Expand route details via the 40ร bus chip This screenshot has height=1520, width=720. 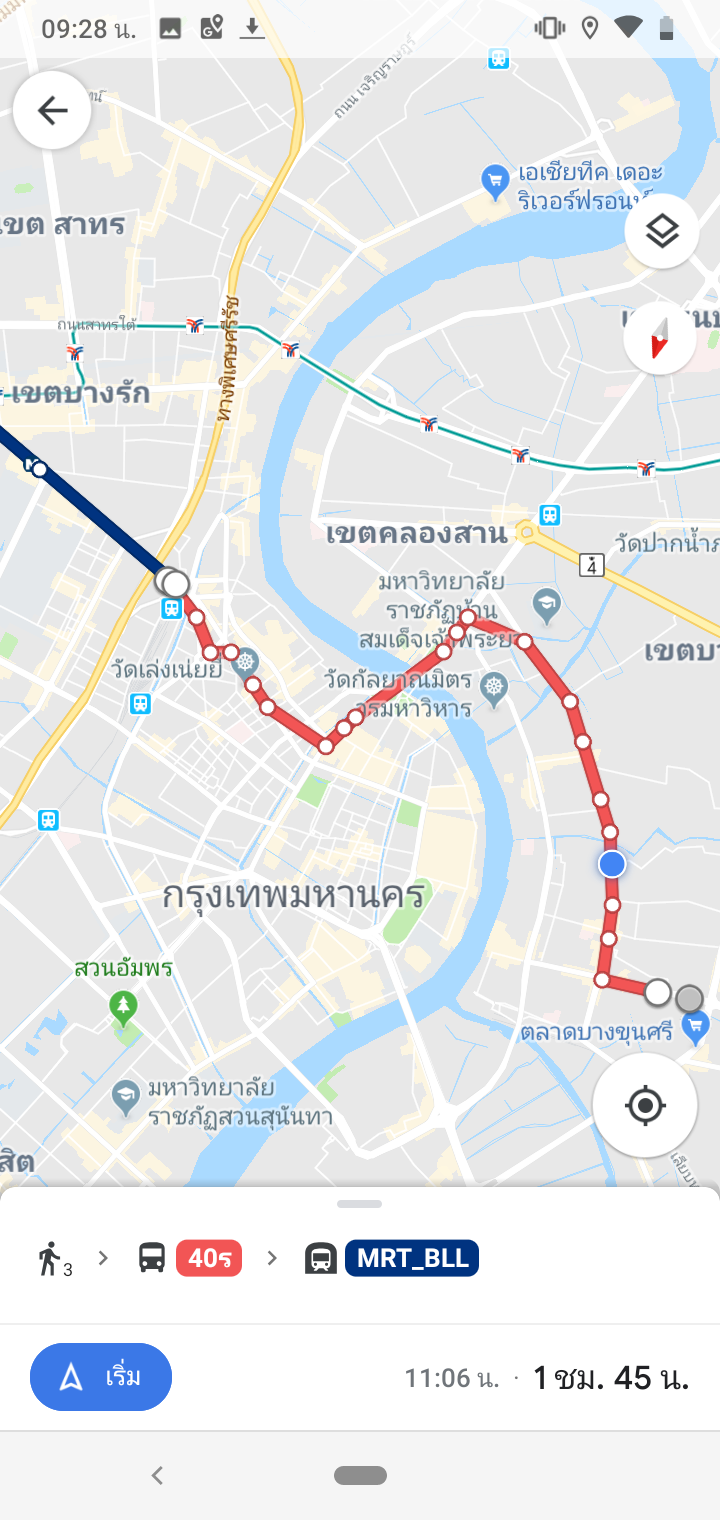click(x=209, y=1258)
